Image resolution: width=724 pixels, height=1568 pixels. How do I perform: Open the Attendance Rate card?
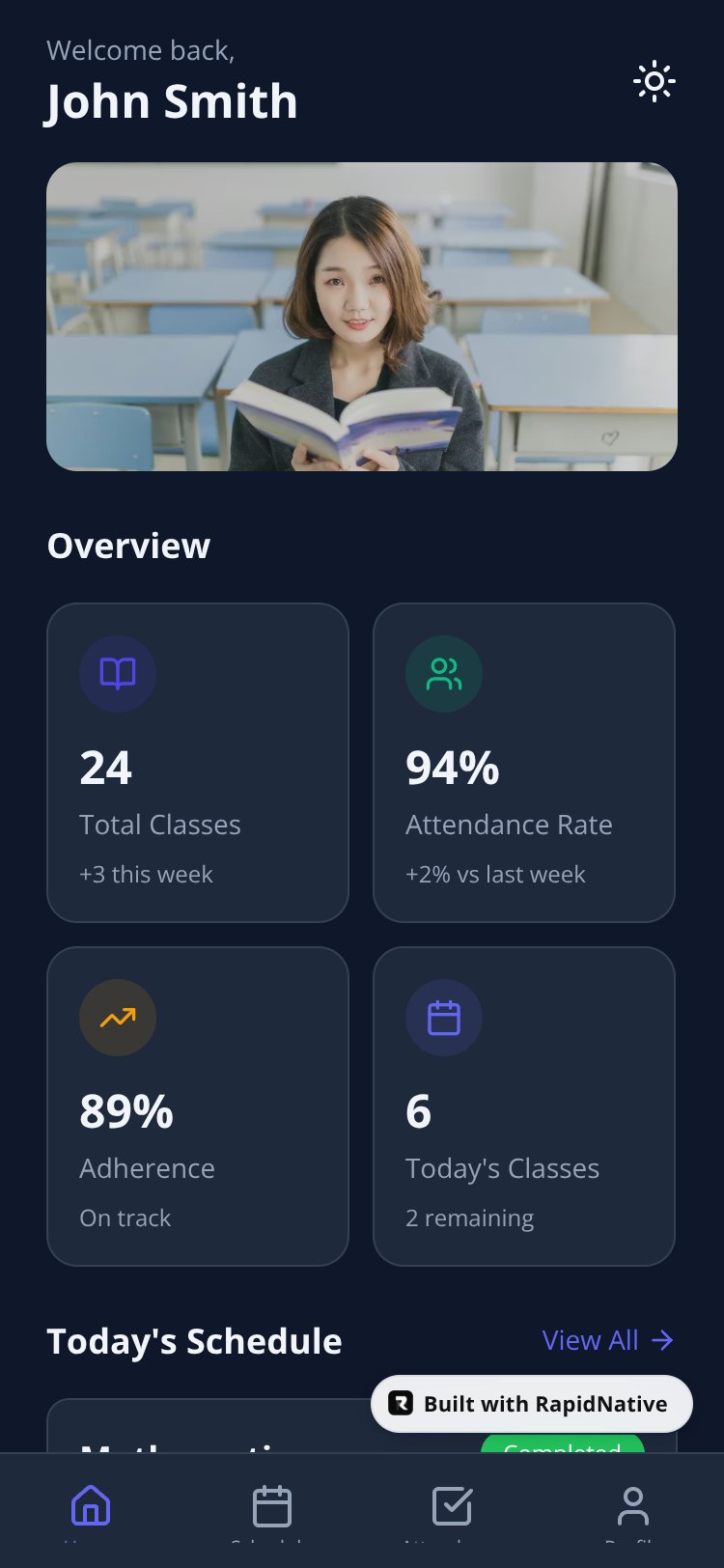tap(524, 763)
